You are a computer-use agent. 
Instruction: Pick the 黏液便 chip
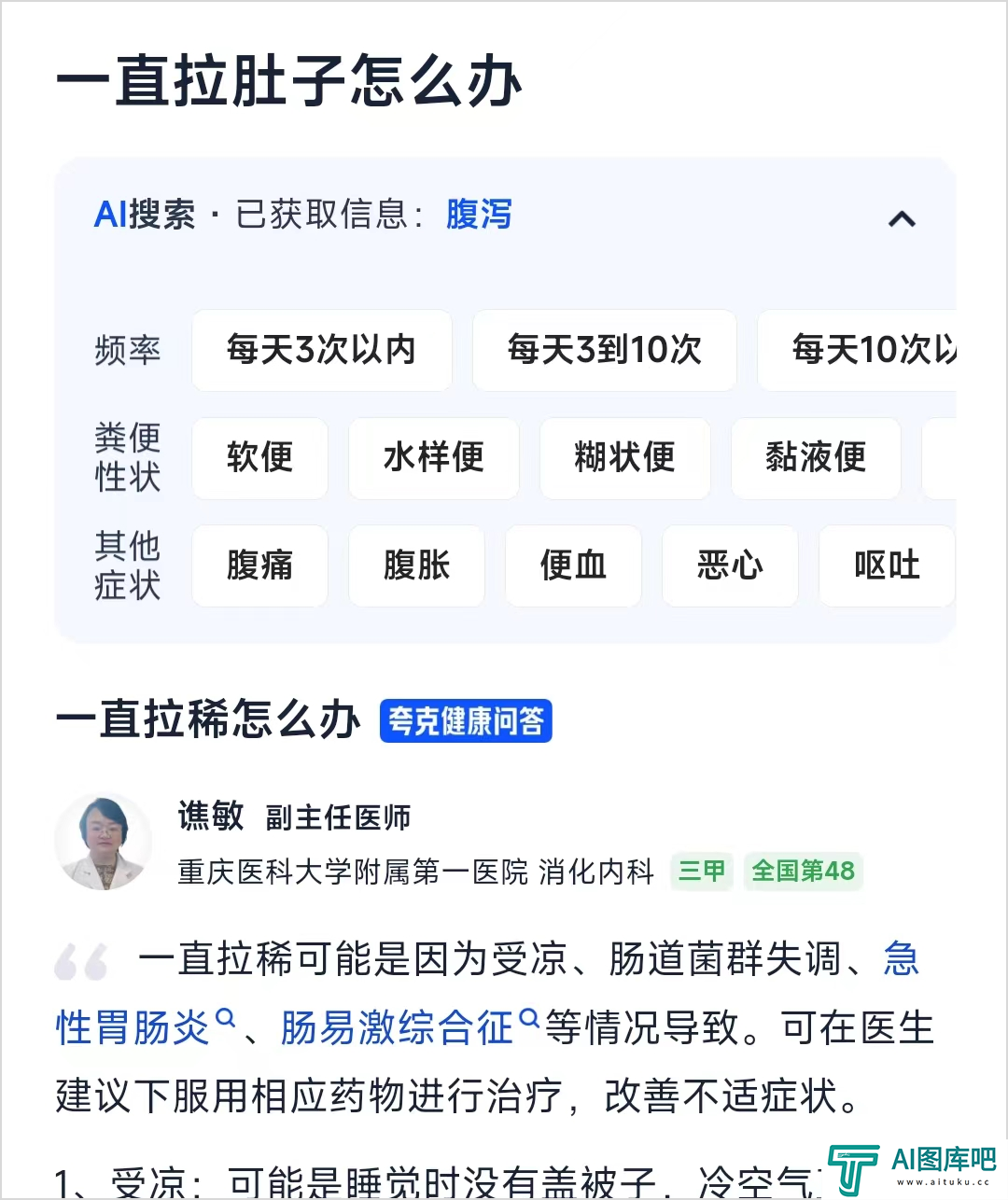click(816, 458)
